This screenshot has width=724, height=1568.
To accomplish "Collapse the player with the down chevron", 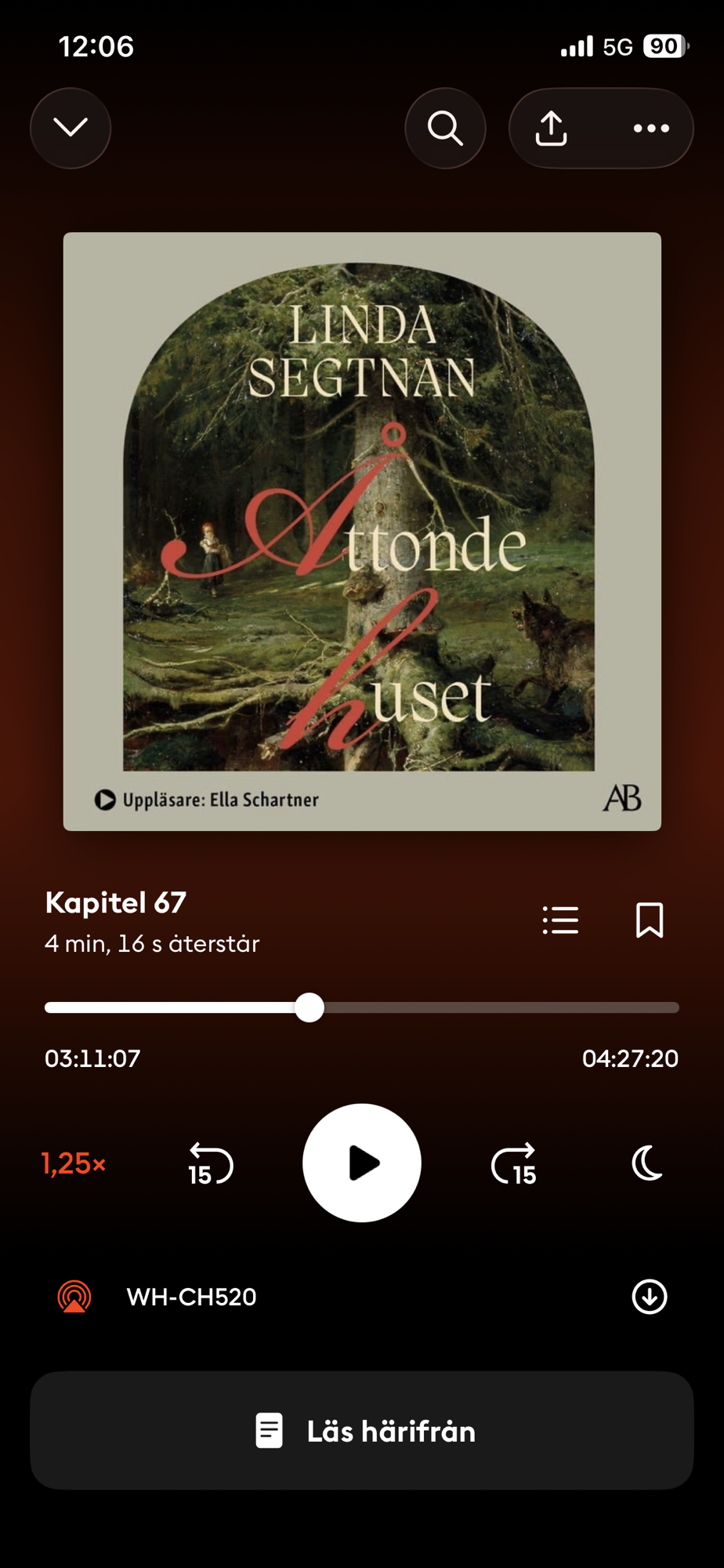I will 71,128.
